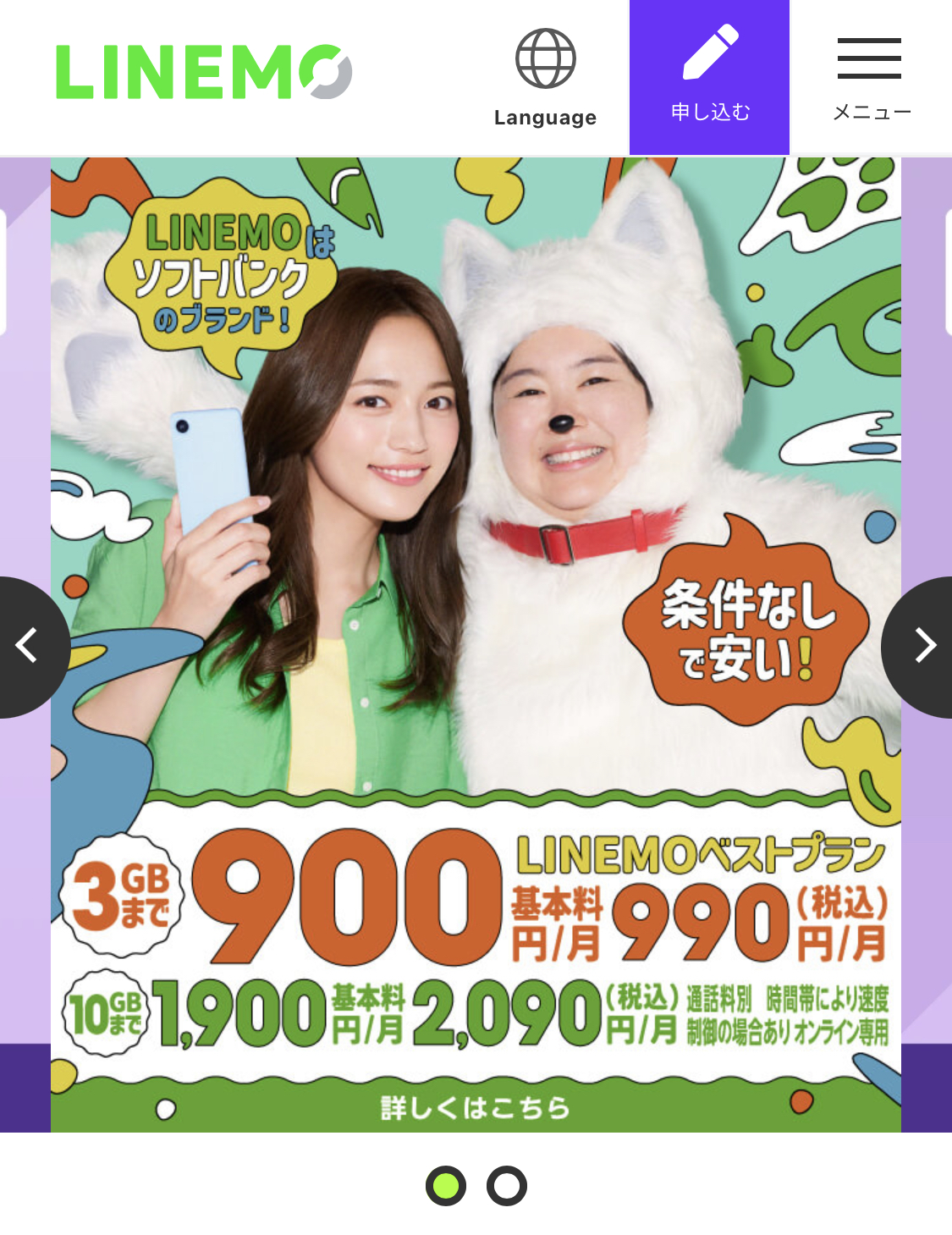Go to LINEMO home via logo

[x=204, y=73]
